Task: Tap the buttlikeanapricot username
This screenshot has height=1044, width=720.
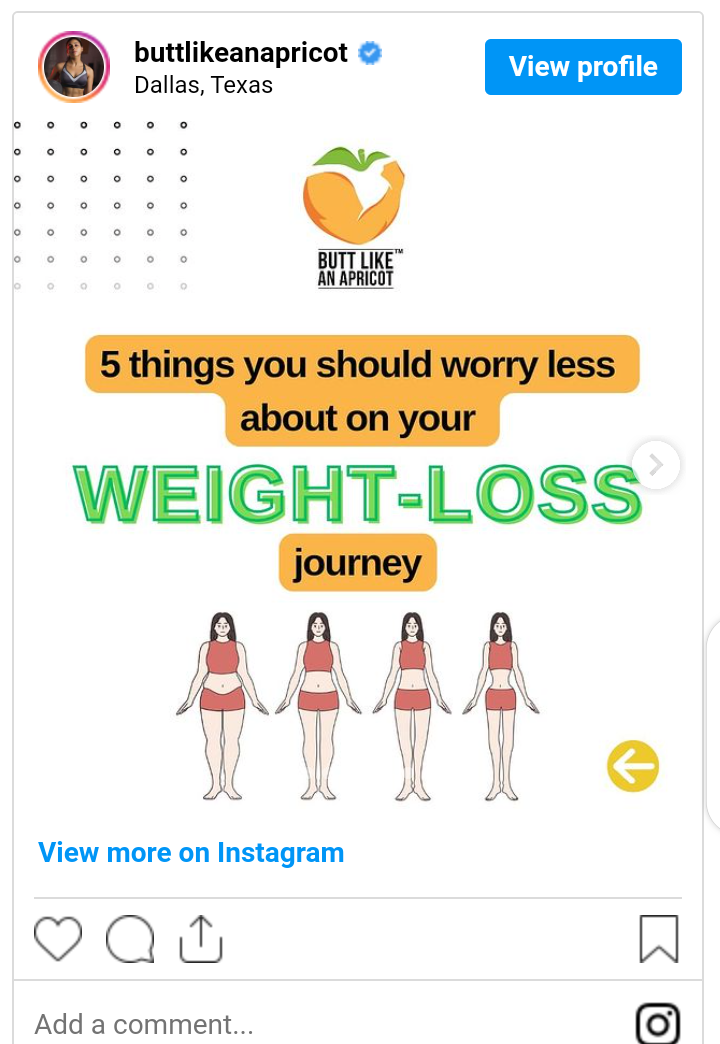Action: coord(241,53)
